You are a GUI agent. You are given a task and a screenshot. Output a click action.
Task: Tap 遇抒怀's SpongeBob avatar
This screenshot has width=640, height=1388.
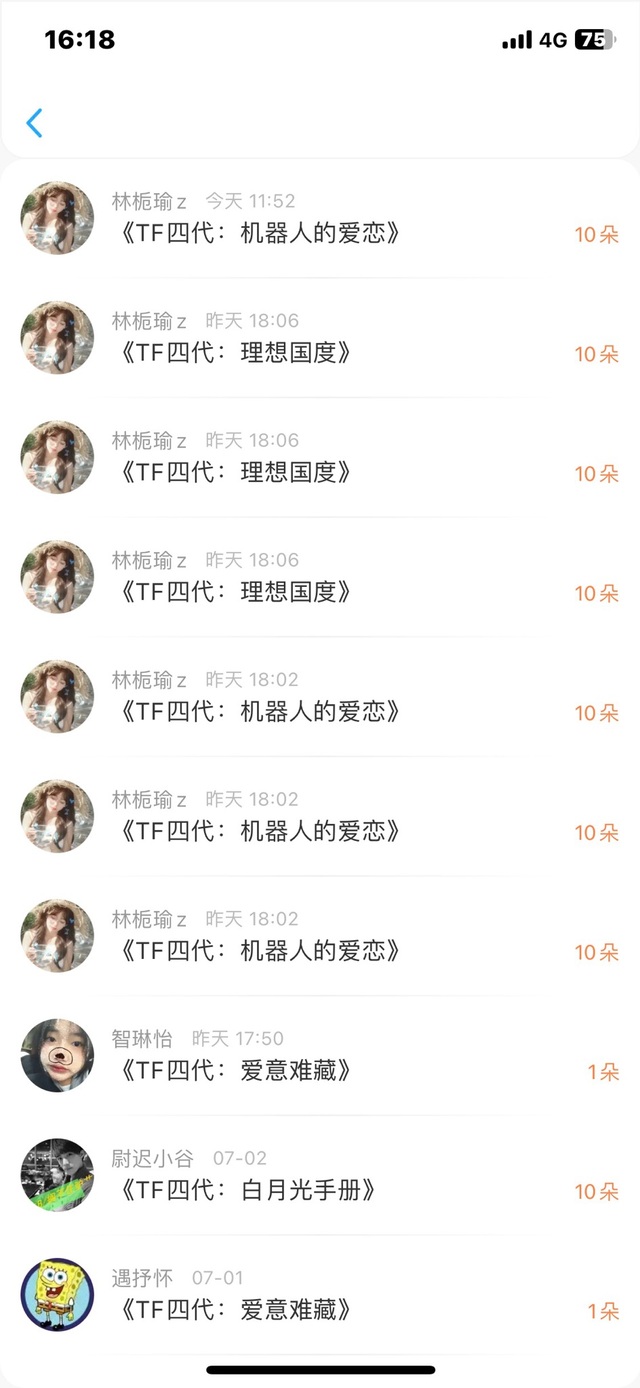[57, 1294]
